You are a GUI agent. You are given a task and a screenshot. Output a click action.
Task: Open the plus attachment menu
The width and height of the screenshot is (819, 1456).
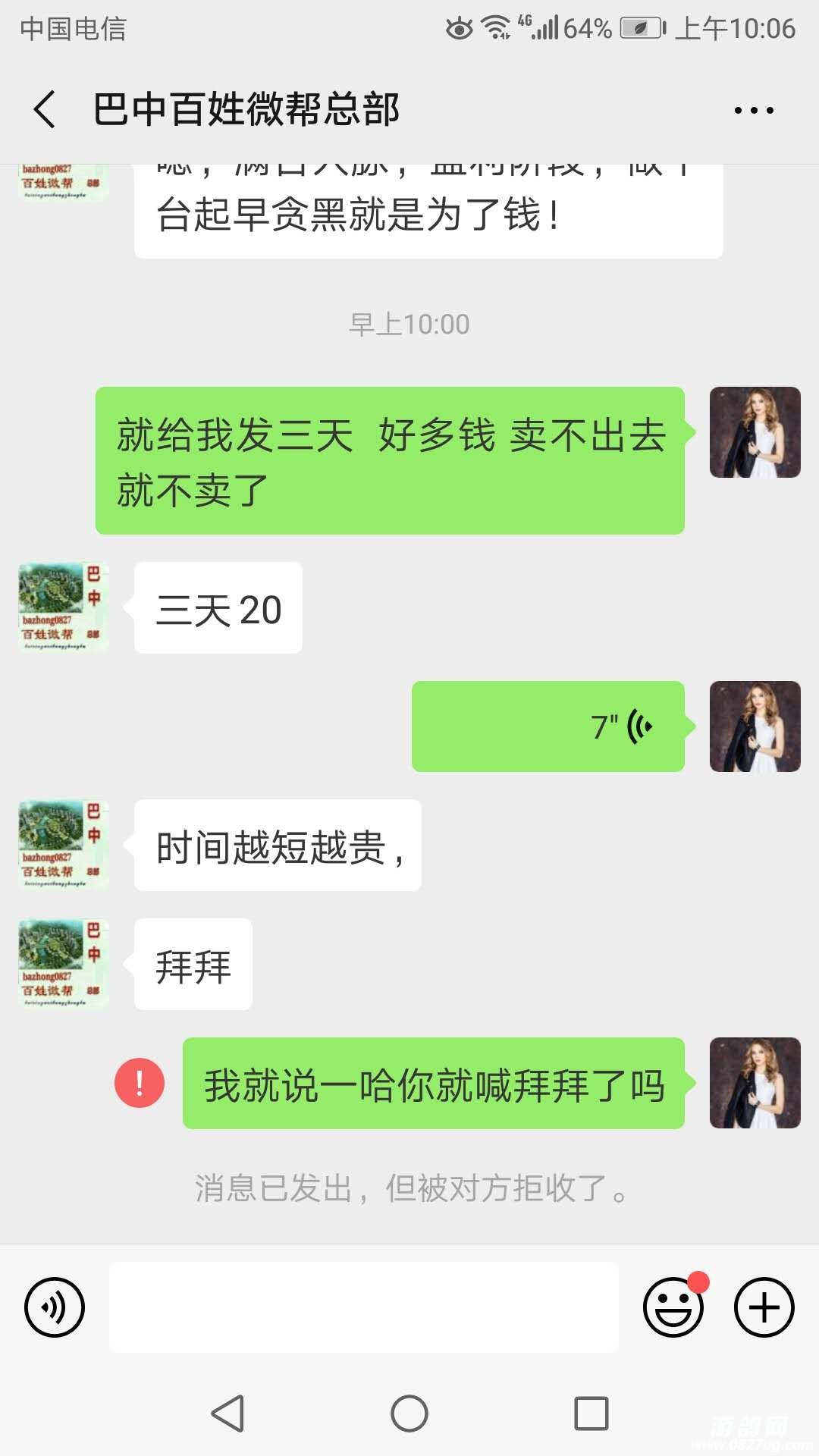tap(764, 1307)
